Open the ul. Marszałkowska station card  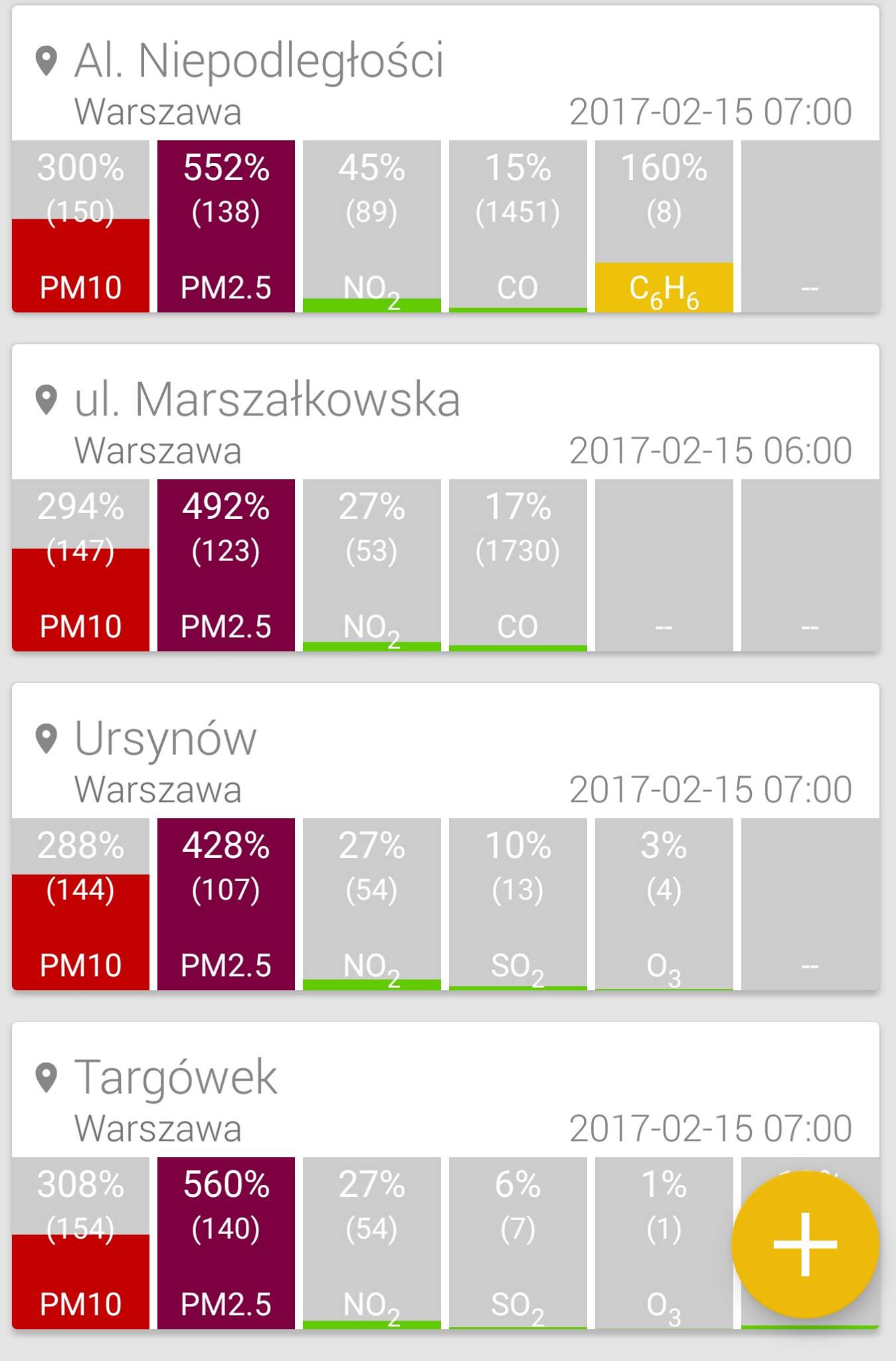tap(267, 400)
